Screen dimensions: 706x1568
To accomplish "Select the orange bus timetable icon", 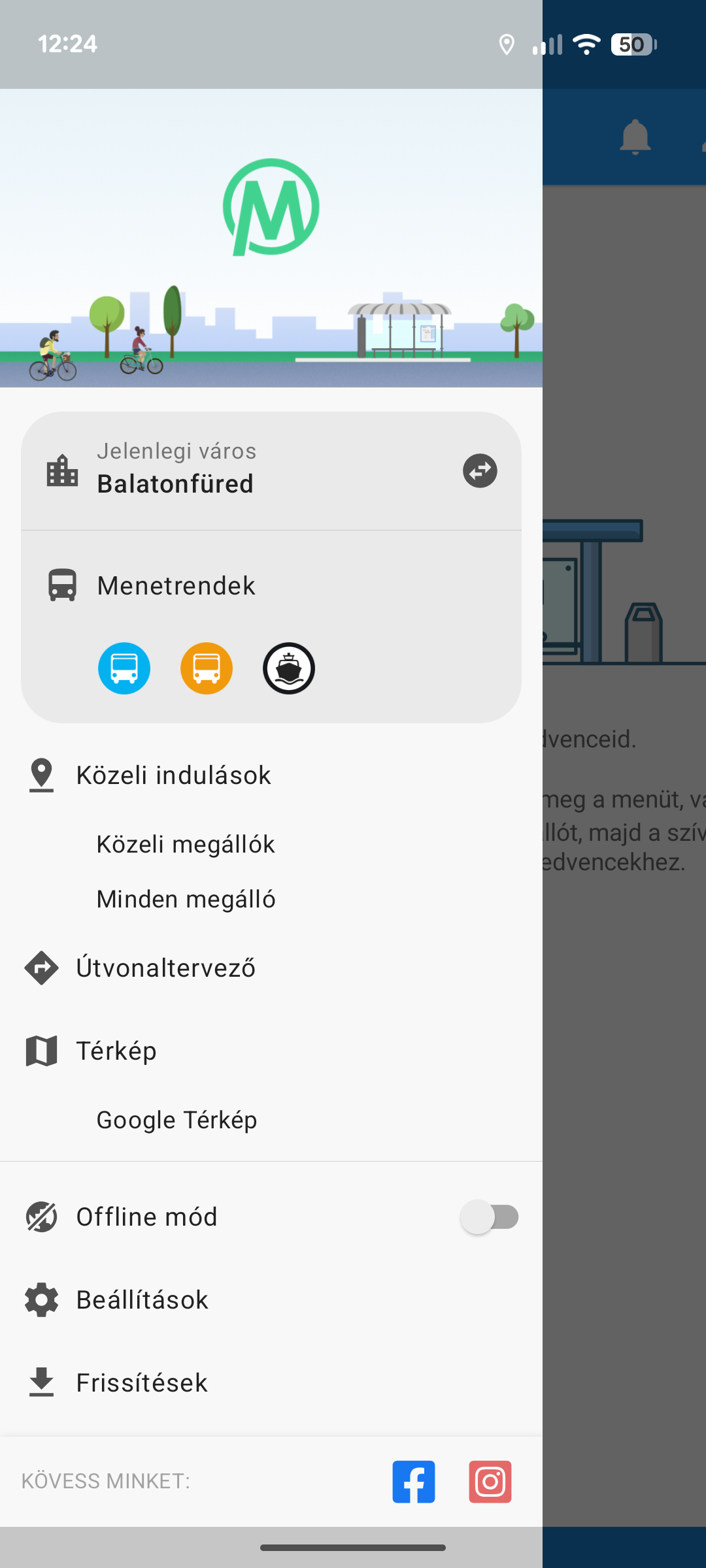I will [x=207, y=668].
